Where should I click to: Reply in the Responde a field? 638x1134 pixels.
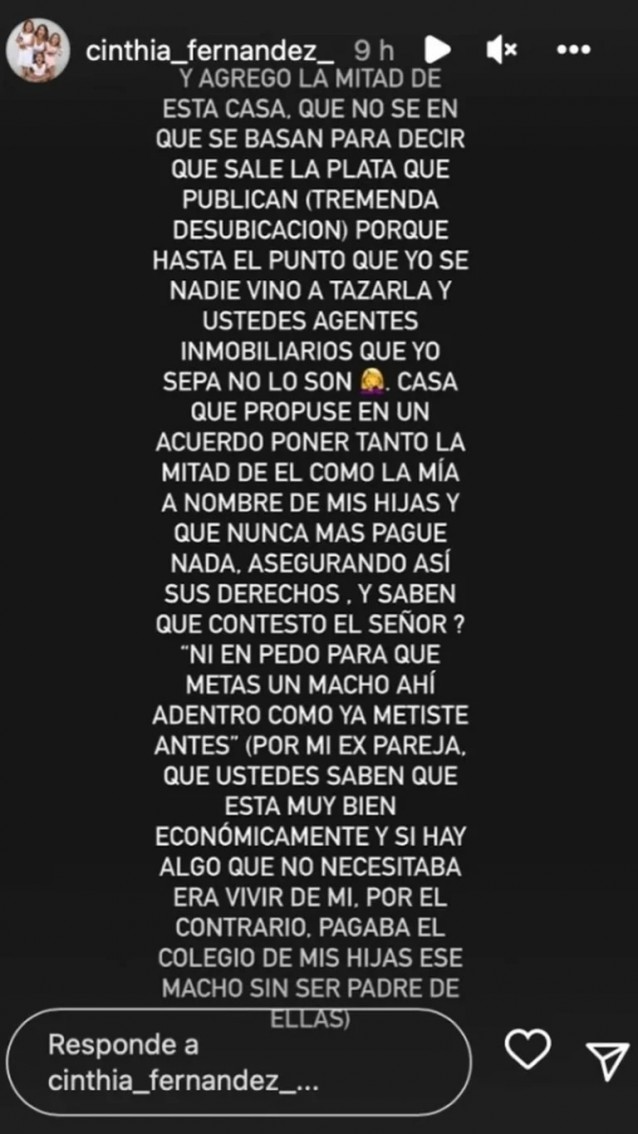(238, 1064)
